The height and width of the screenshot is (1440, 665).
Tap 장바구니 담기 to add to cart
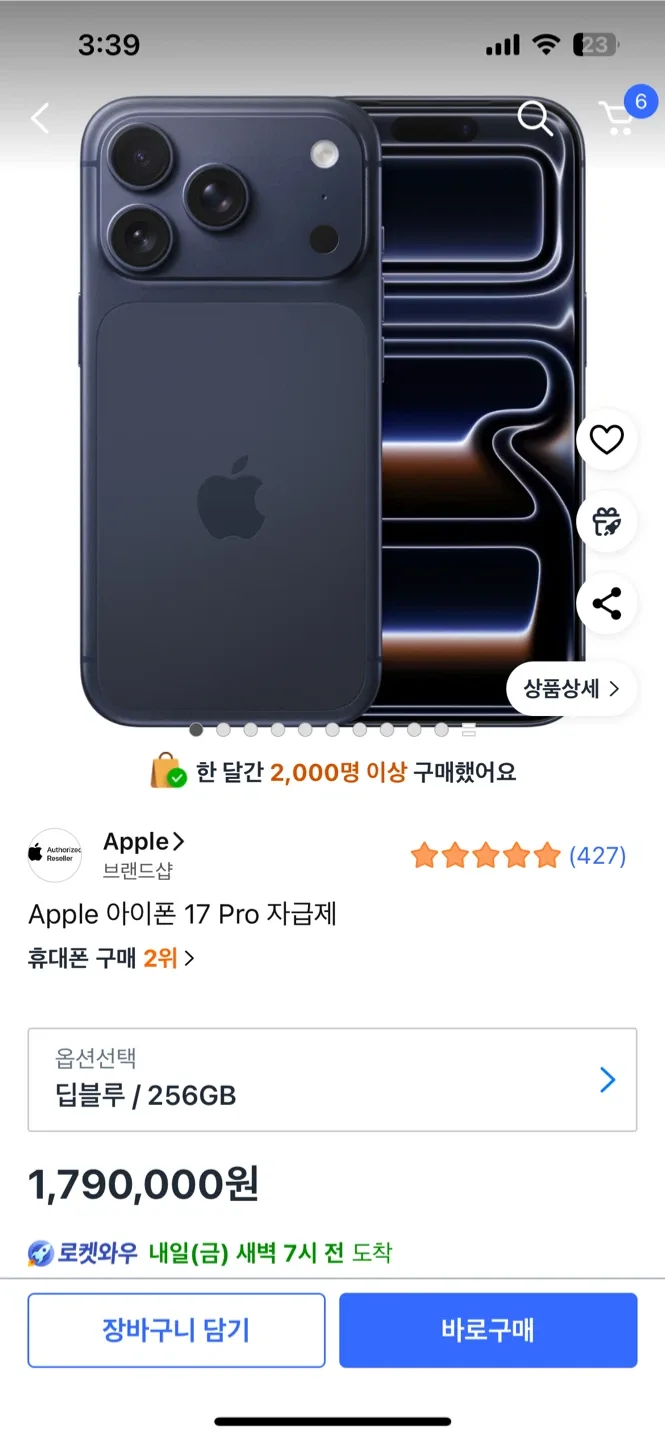(176, 1330)
